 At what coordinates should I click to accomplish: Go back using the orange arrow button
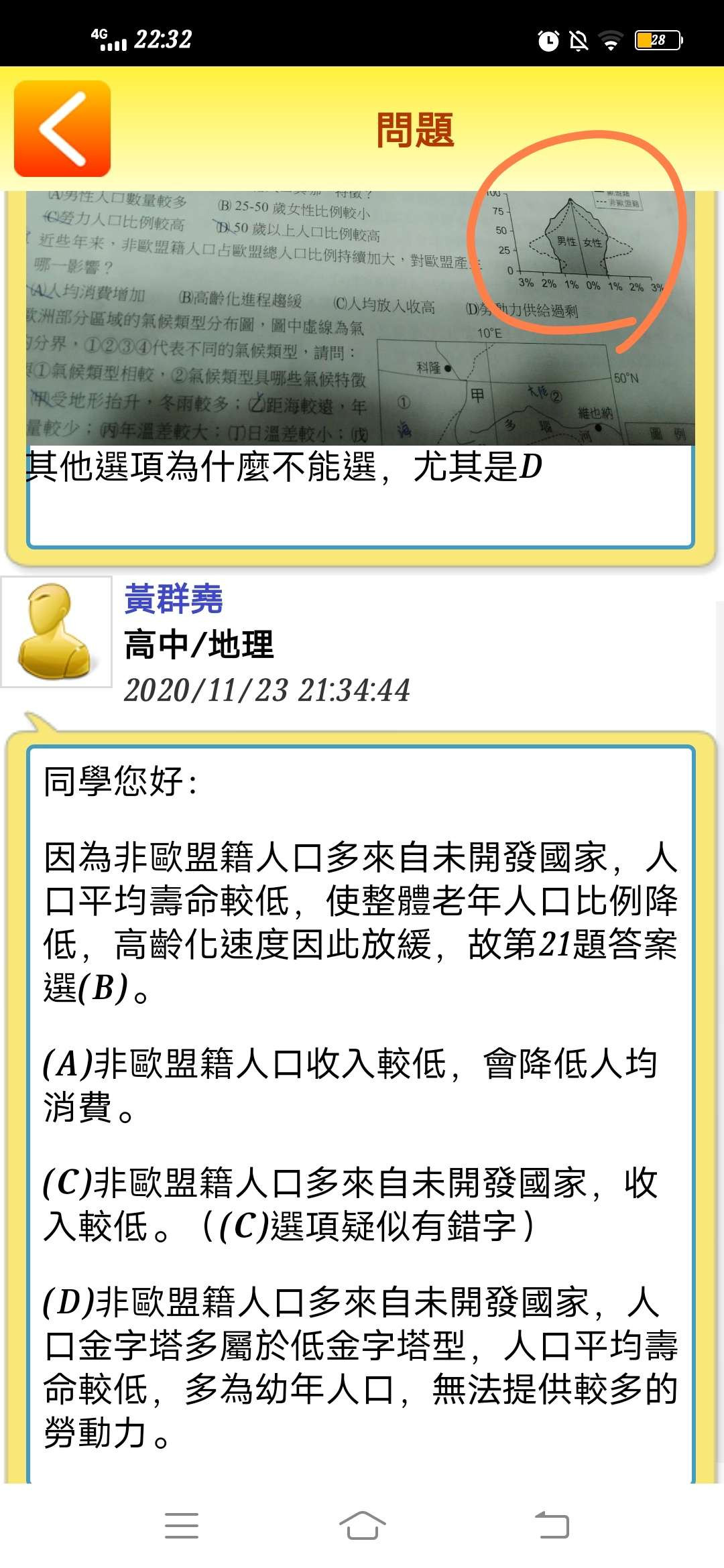pyautogui.click(x=62, y=129)
